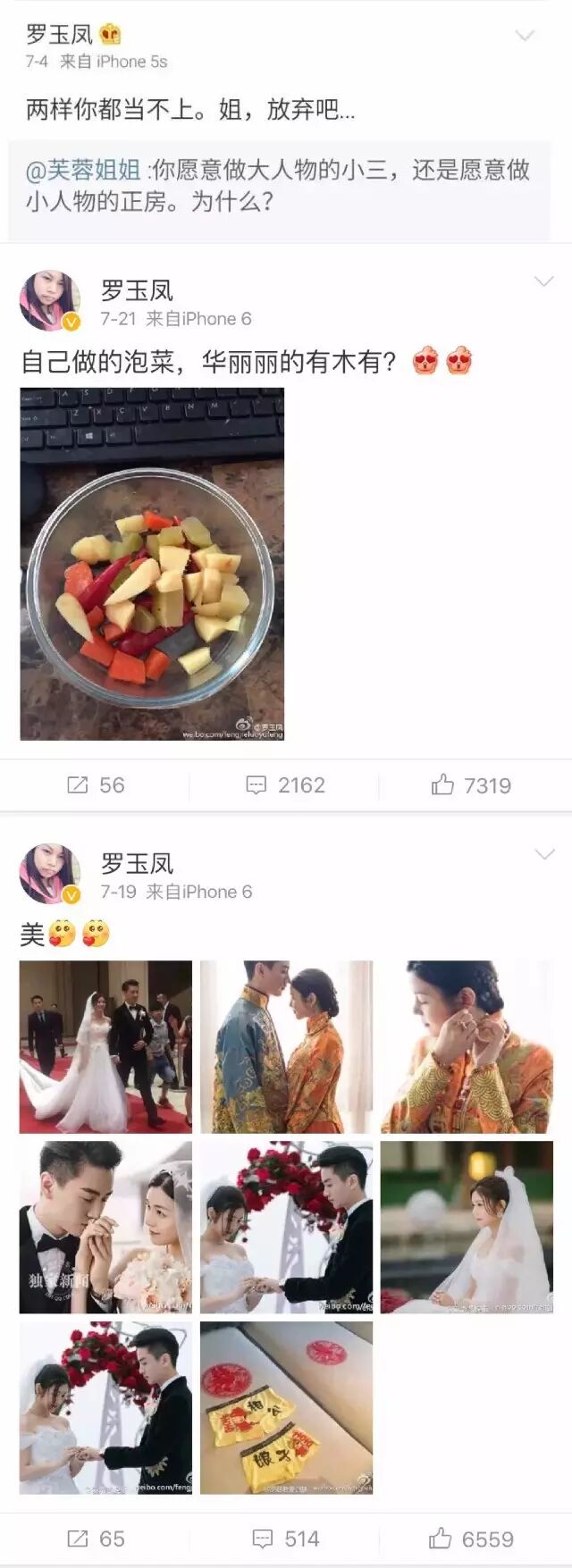The width and height of the screenshot is (572, 1568).
Task: Open 罗玉凤's avatar on the 7-19 post
Action: 50,873
